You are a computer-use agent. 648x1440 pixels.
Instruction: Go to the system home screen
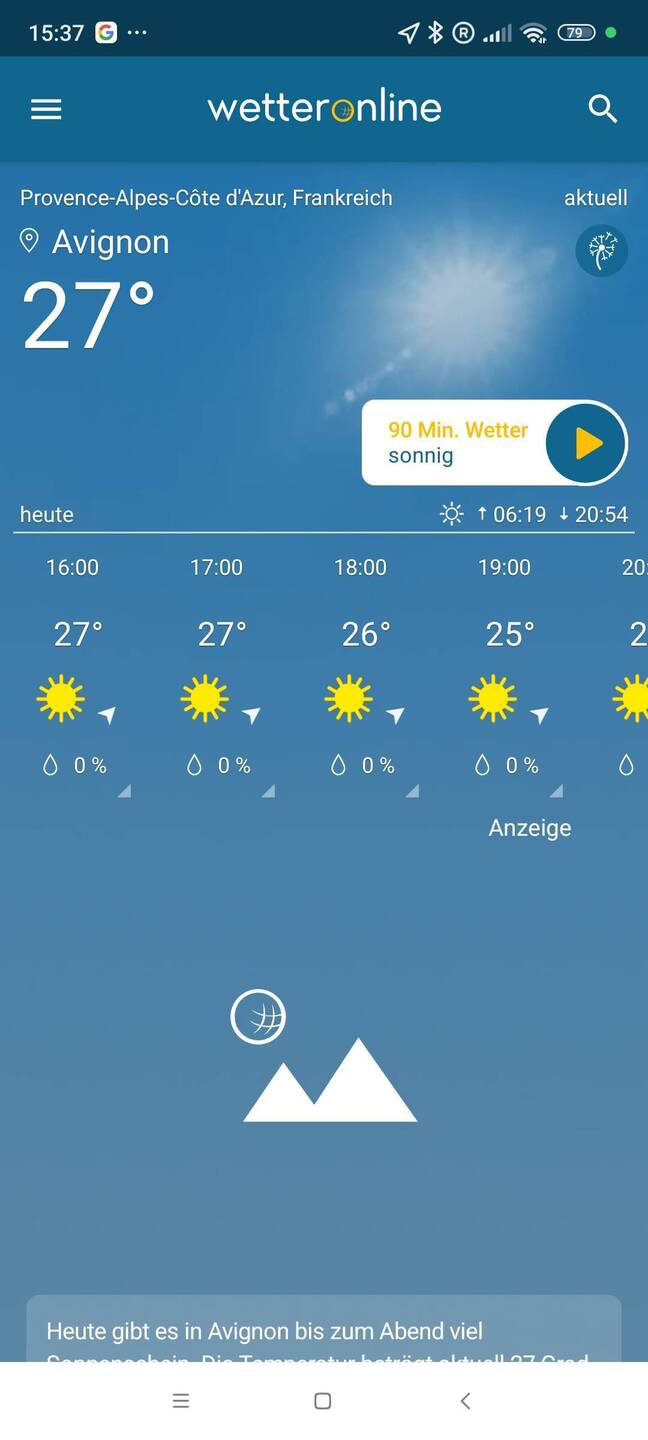point(323,1401)
